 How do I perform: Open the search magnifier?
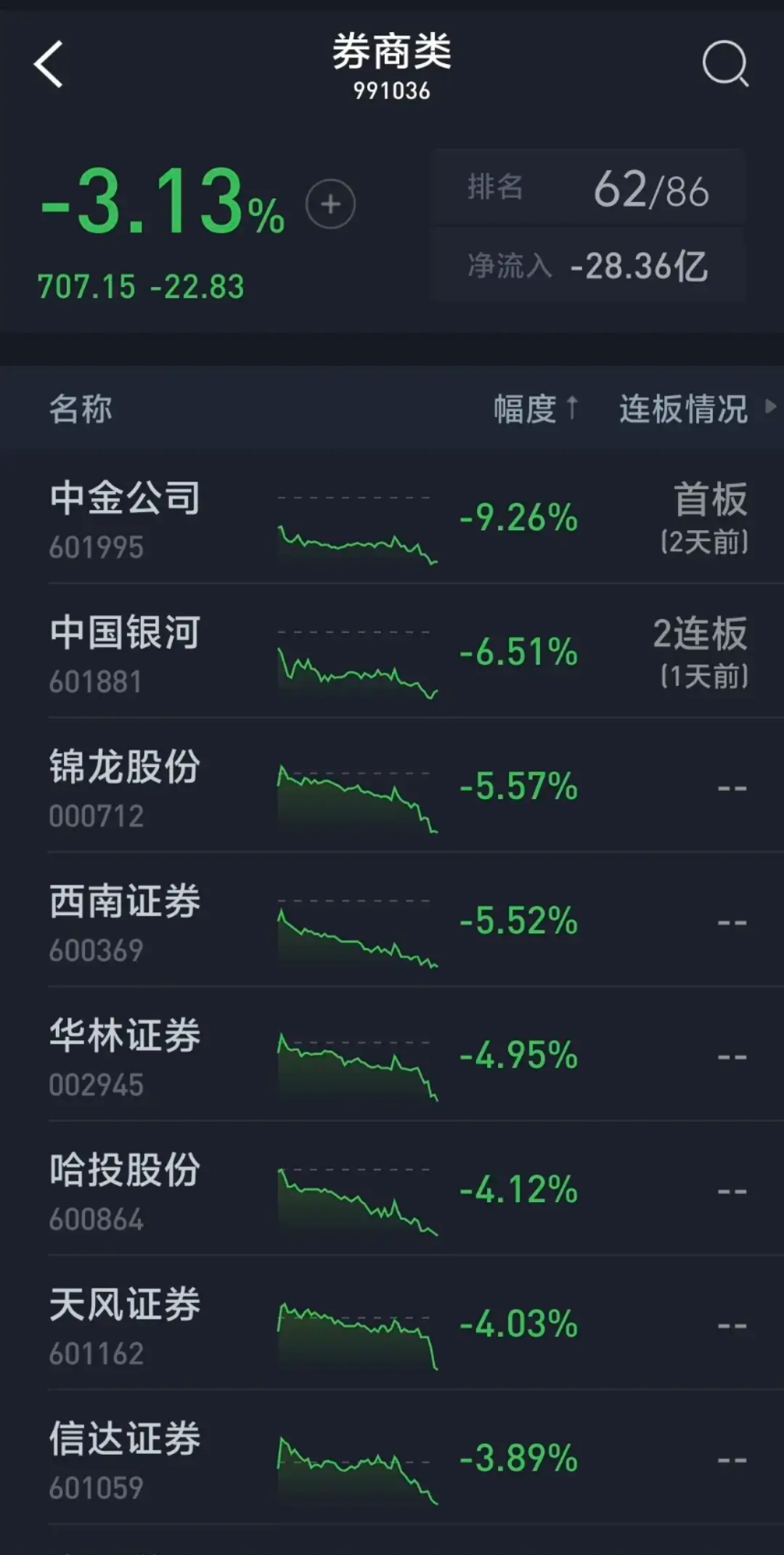(x=723, y=64)
